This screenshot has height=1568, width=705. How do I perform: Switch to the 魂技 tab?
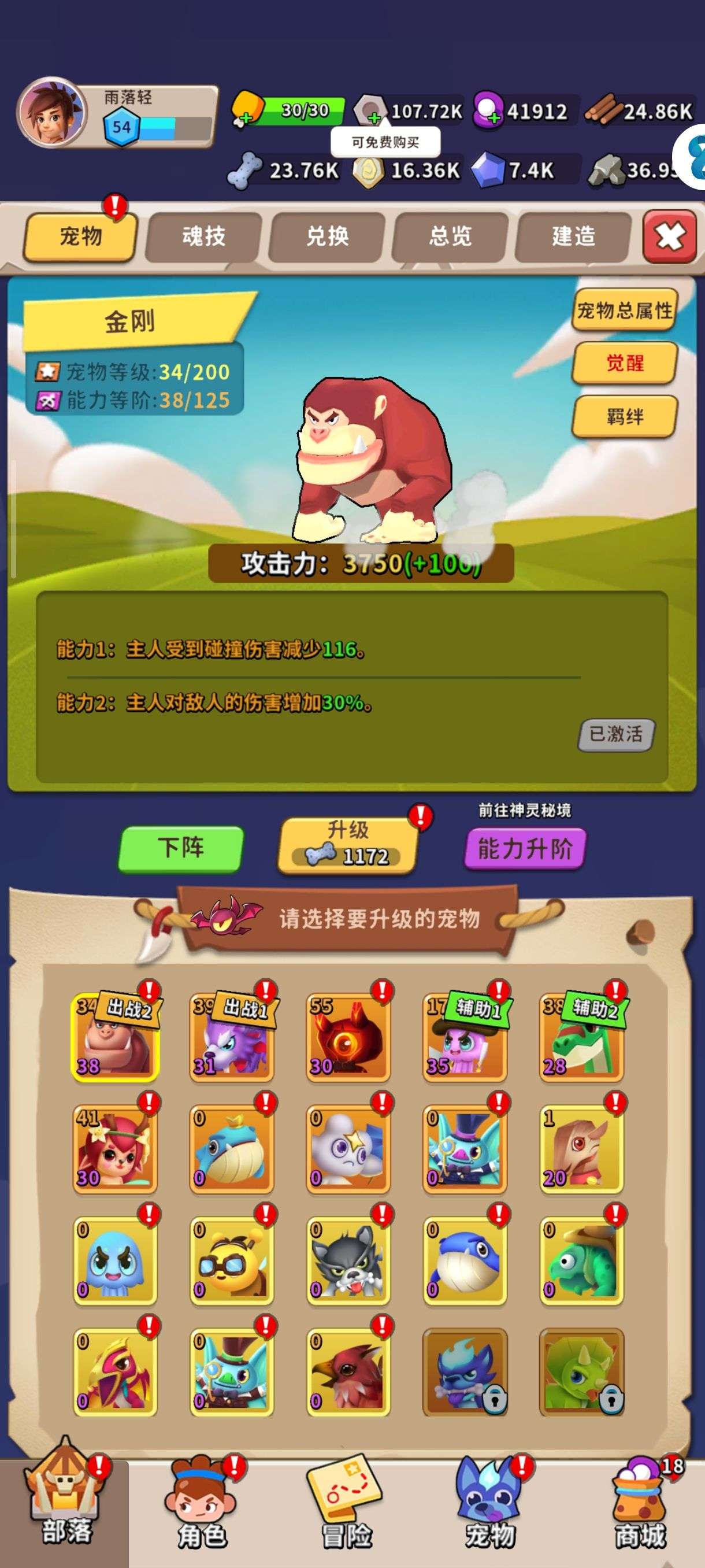point(204,236)
